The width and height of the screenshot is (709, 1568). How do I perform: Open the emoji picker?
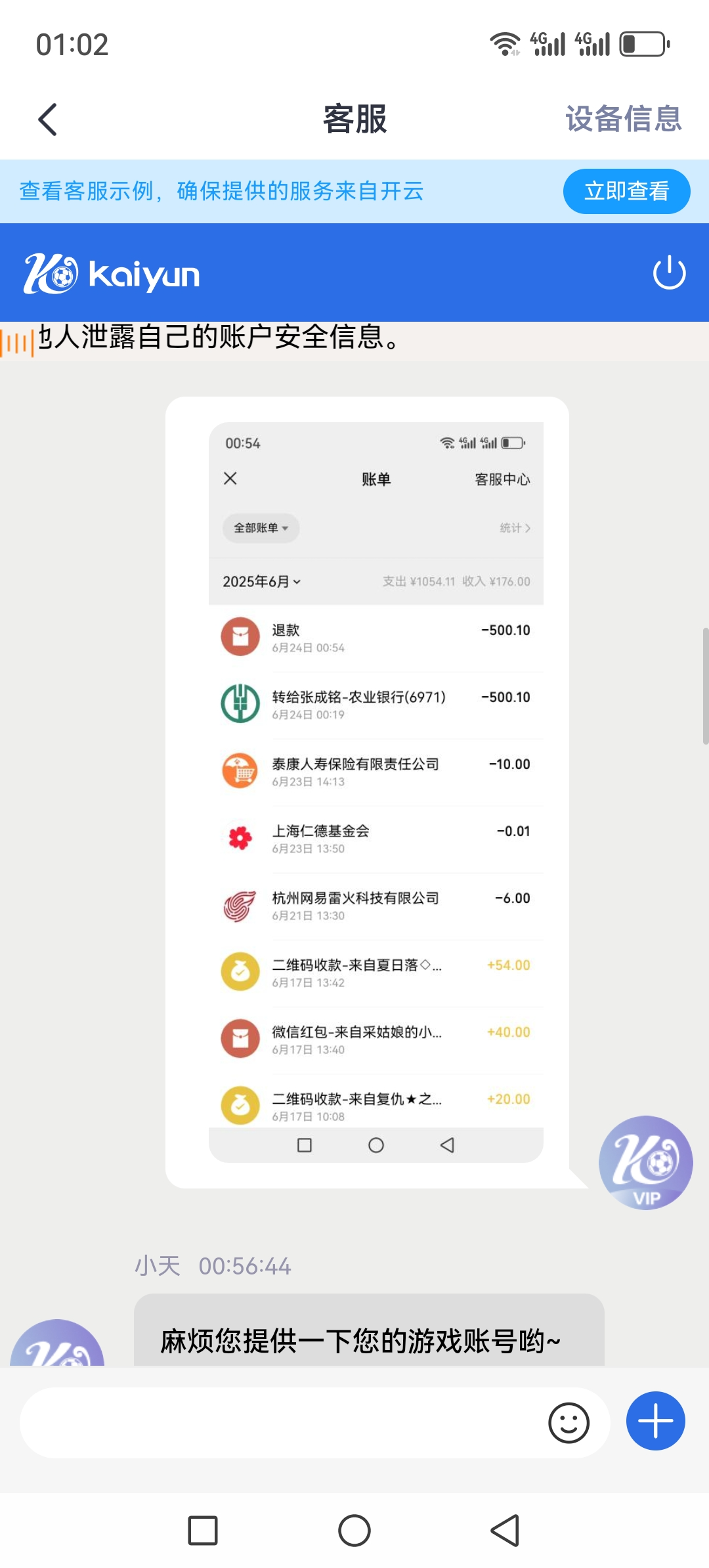click(x=569, y=1423)
